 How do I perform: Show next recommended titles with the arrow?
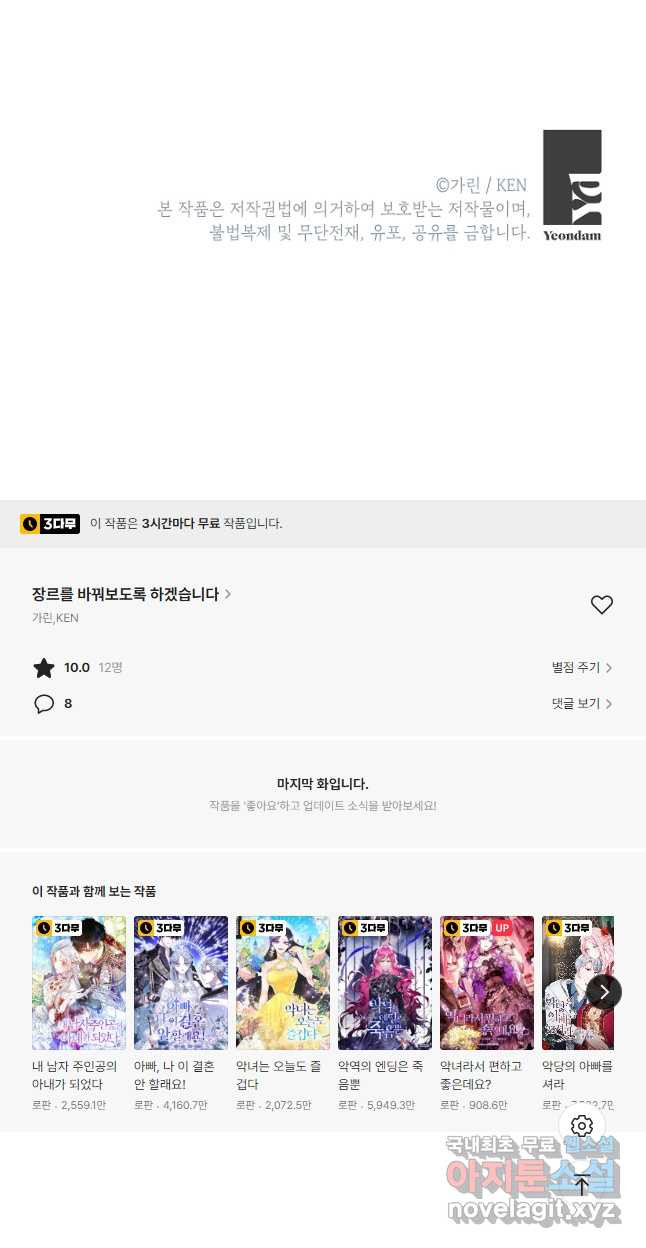[604, 991]
